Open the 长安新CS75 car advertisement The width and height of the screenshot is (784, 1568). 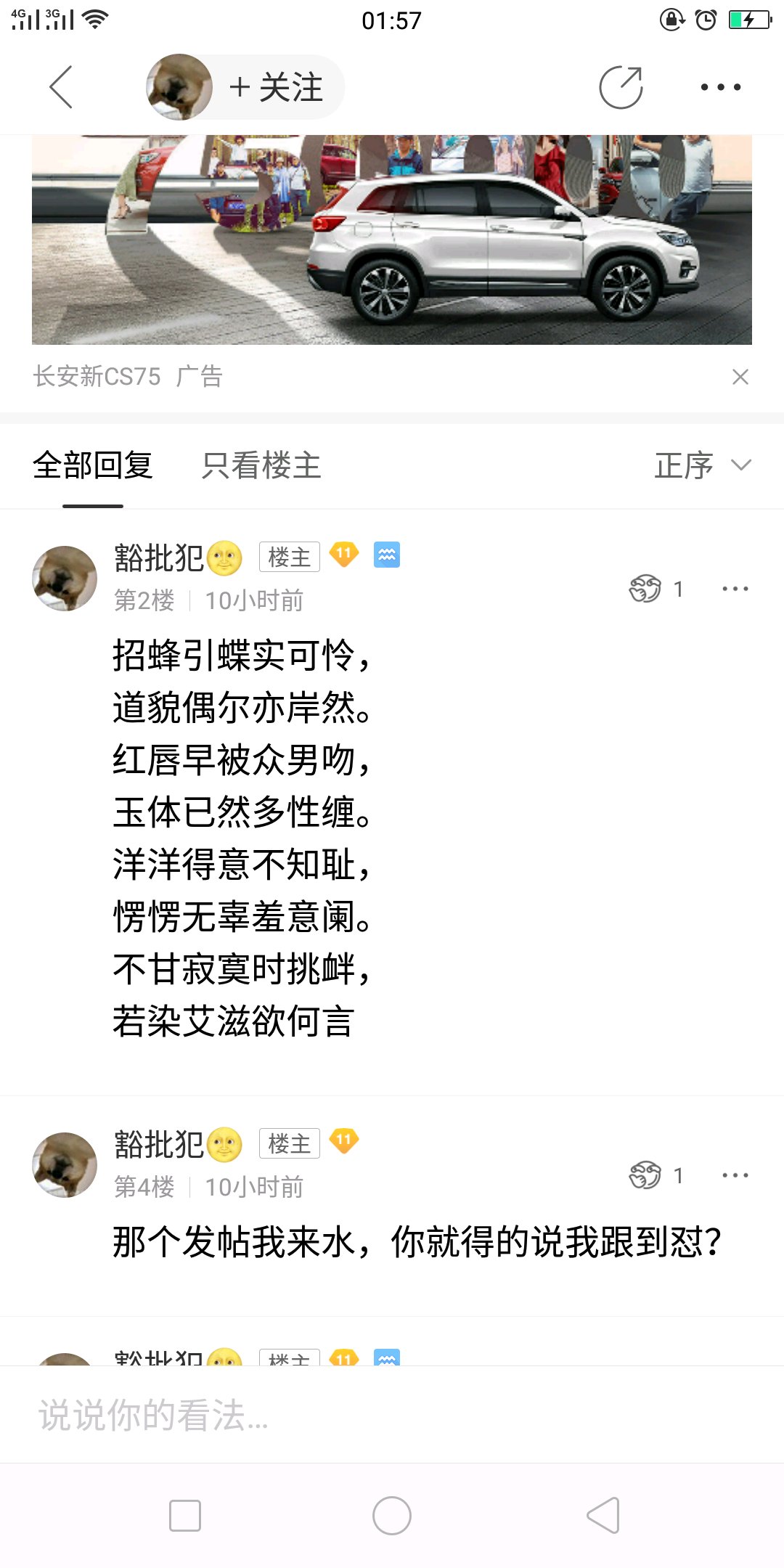tap(392, 240)
